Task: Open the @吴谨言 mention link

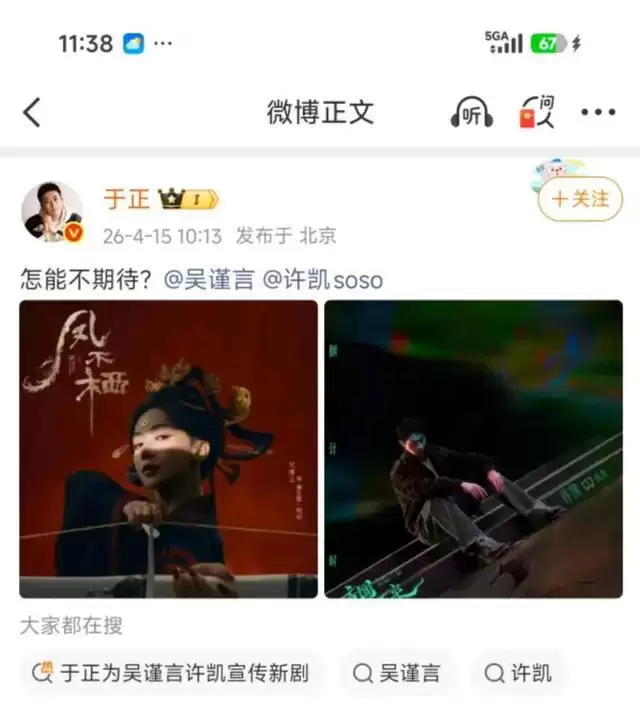Action: pos(208,280)
